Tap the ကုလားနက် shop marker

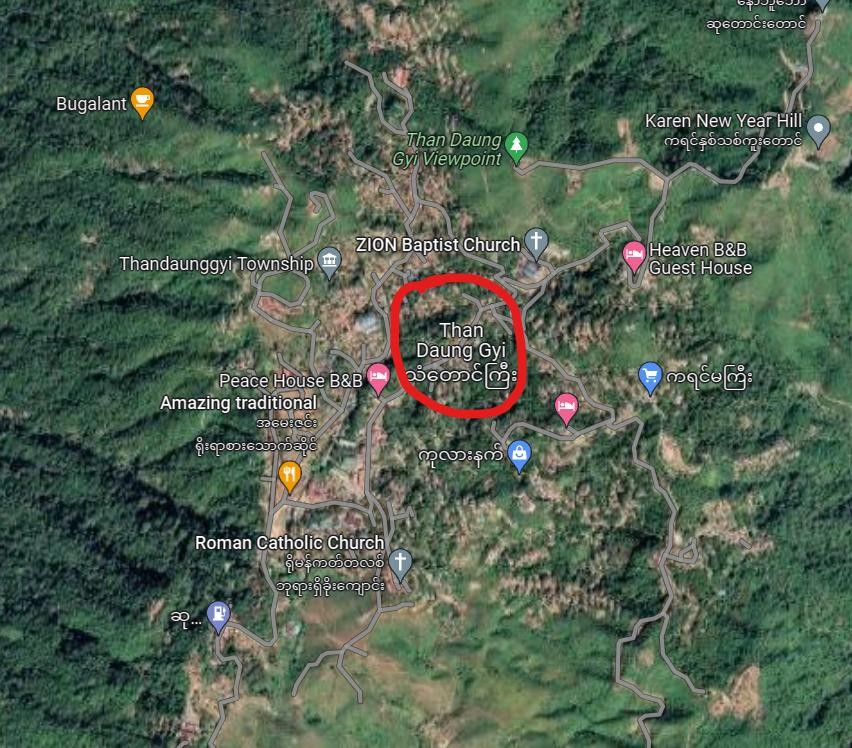point(519,455)
